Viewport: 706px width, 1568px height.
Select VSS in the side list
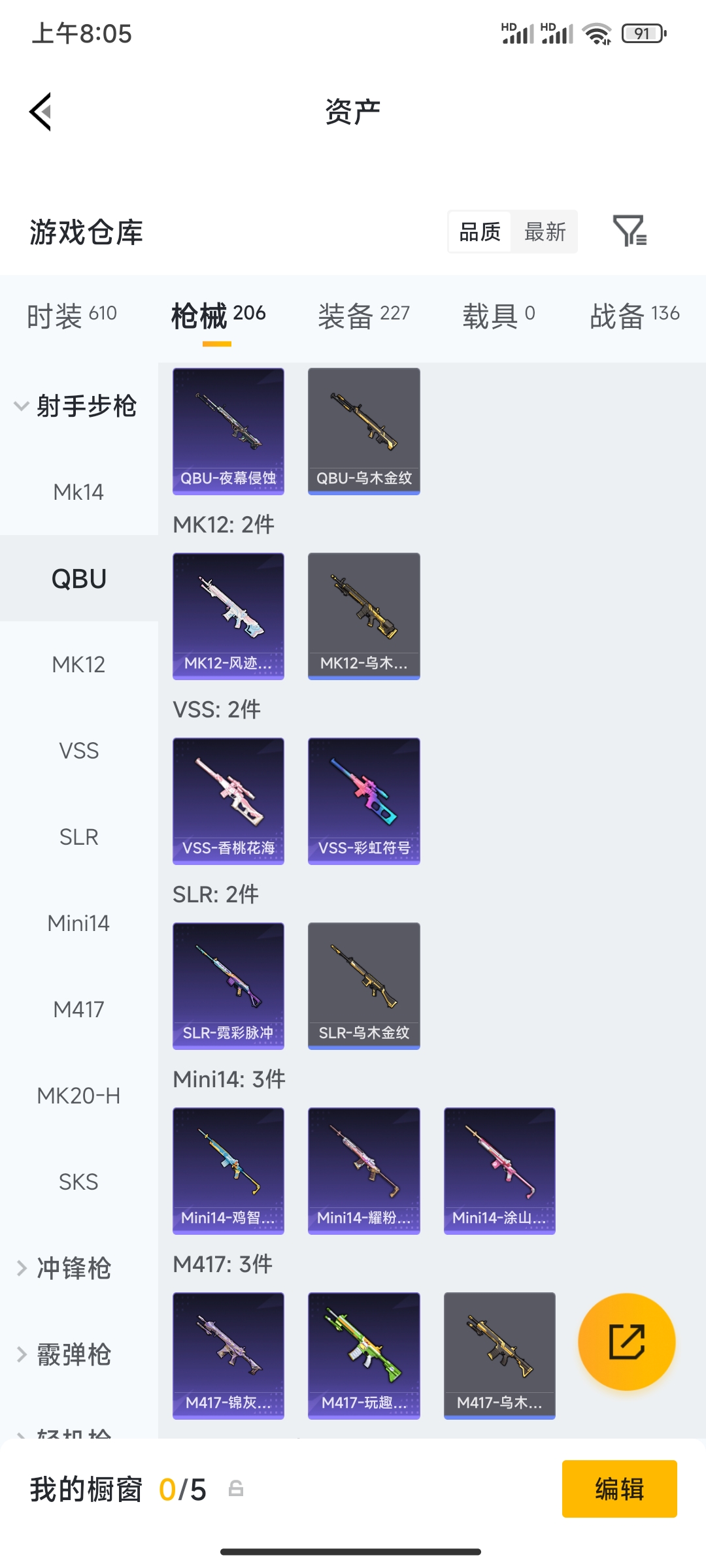[78, 751]
